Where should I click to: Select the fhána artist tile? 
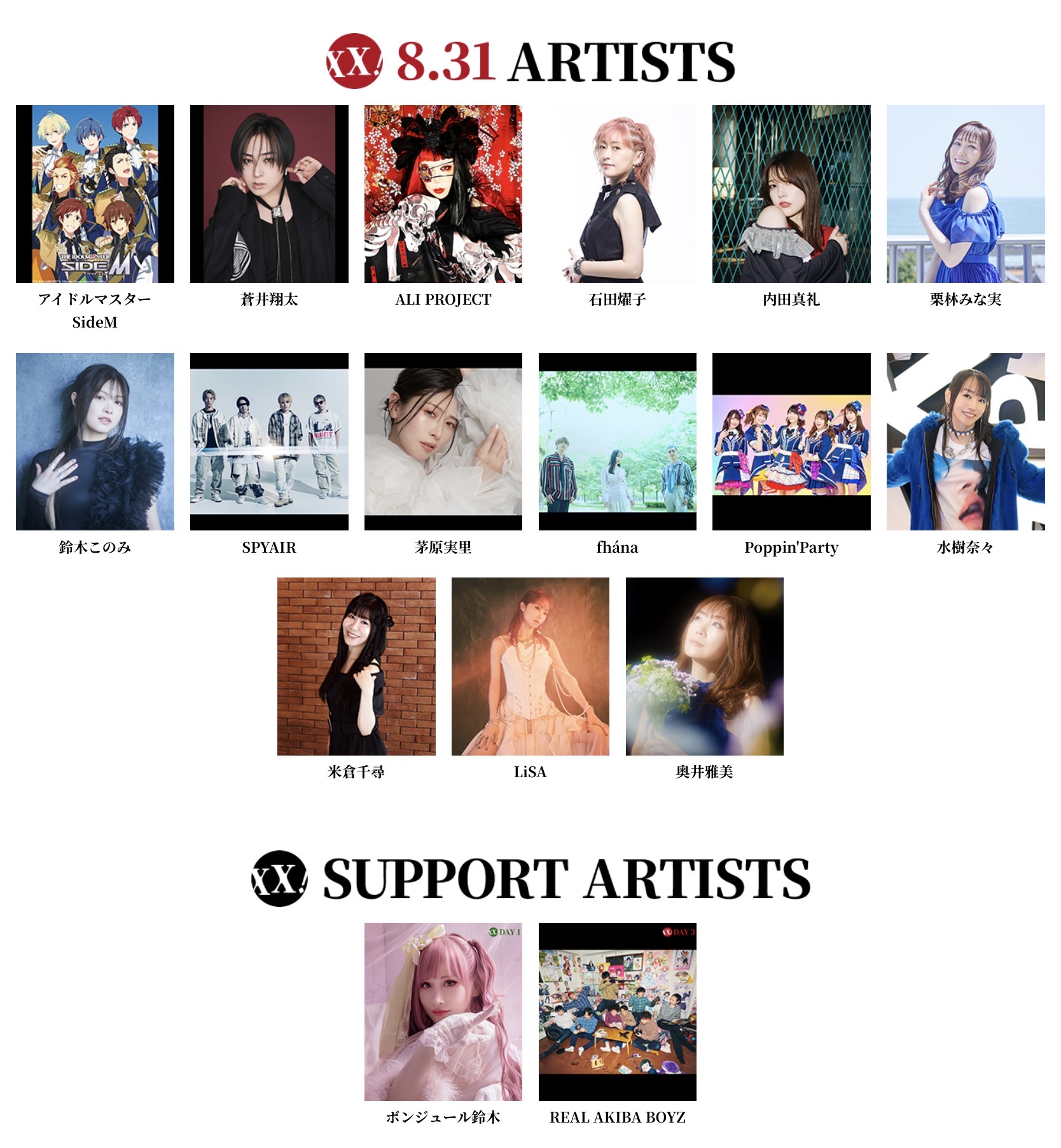tap(617, 441)
